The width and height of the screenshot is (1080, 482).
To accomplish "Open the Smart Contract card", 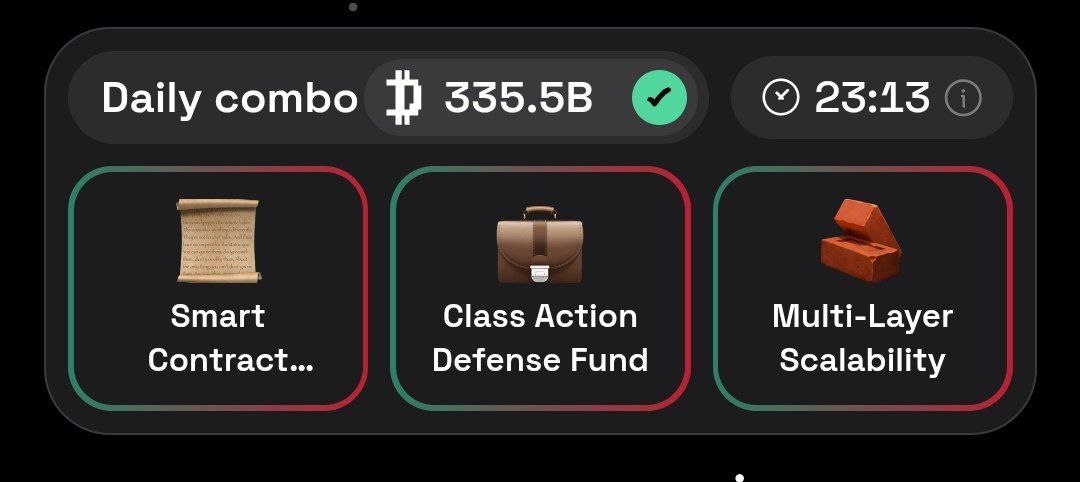I will pyautogui.click(x=218, y=288).
